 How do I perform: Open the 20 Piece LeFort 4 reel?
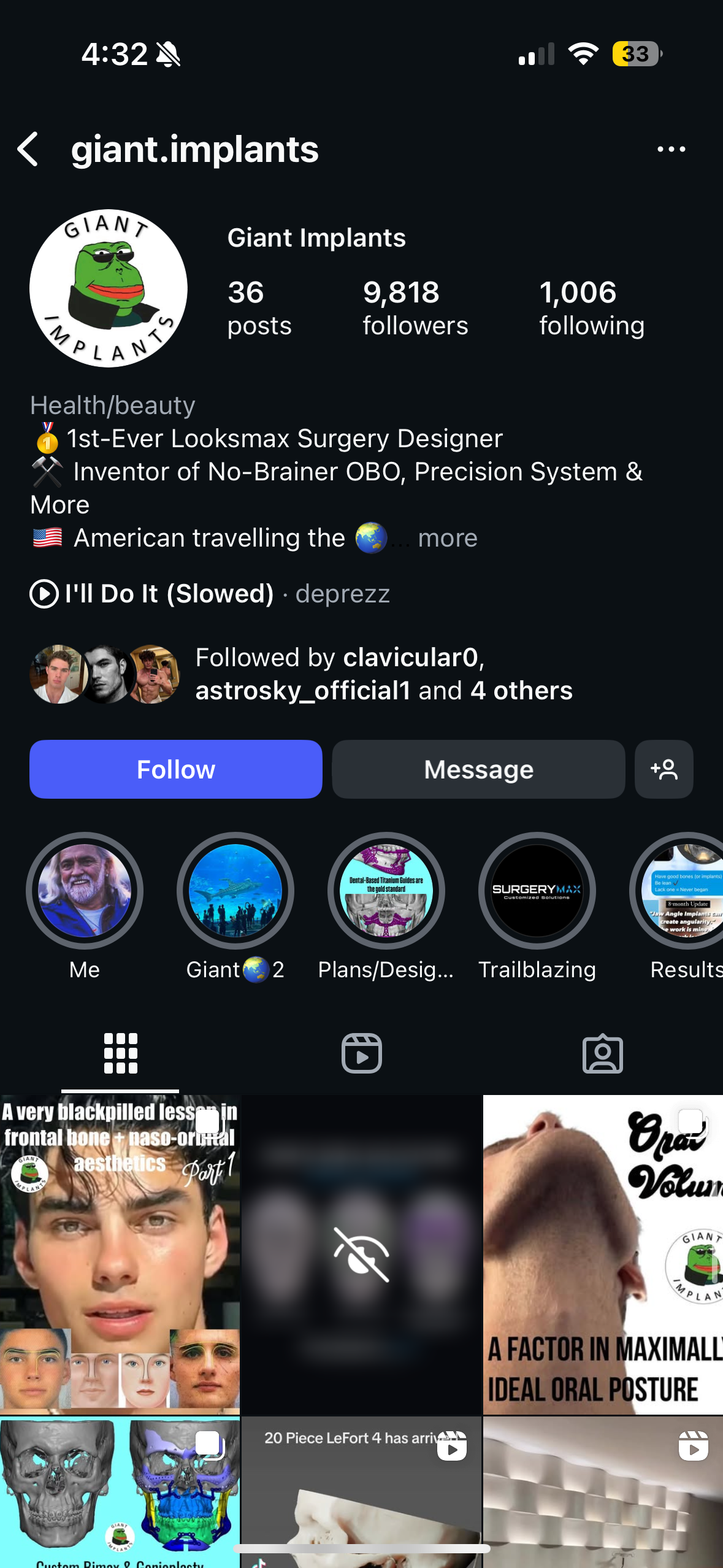coord(361,1492)
